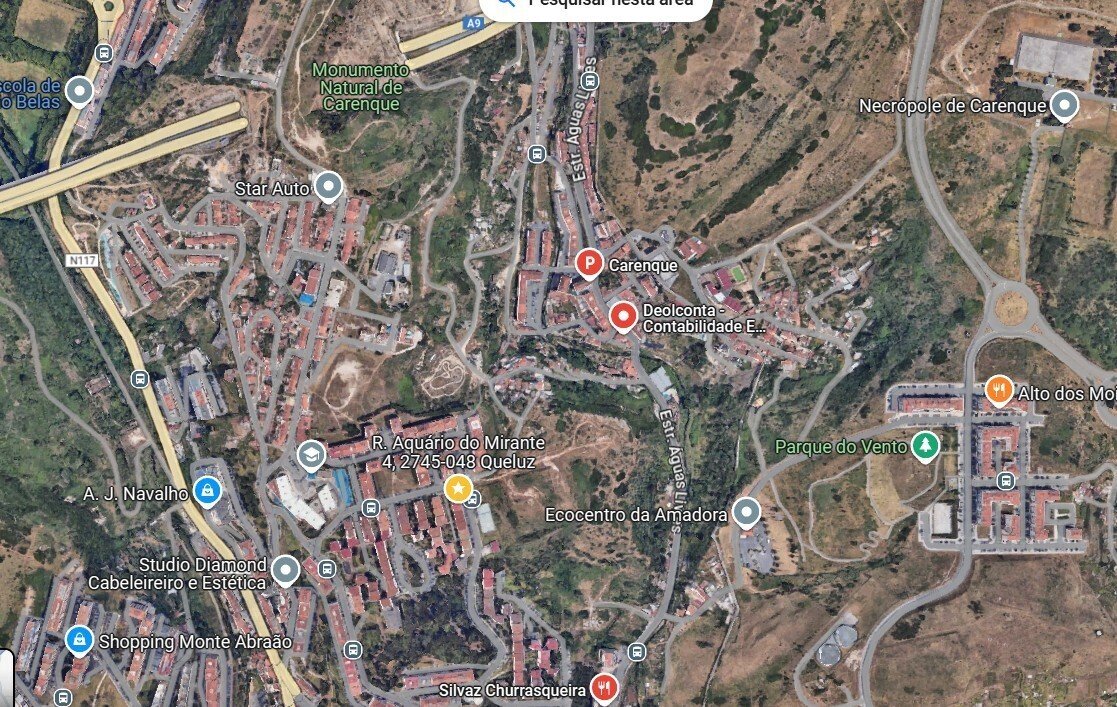The width and height of the screenshot is (1117, 707).
Task: Tap the Silvaz Churrasqueira restaurant pin
Action: point(604,687)
